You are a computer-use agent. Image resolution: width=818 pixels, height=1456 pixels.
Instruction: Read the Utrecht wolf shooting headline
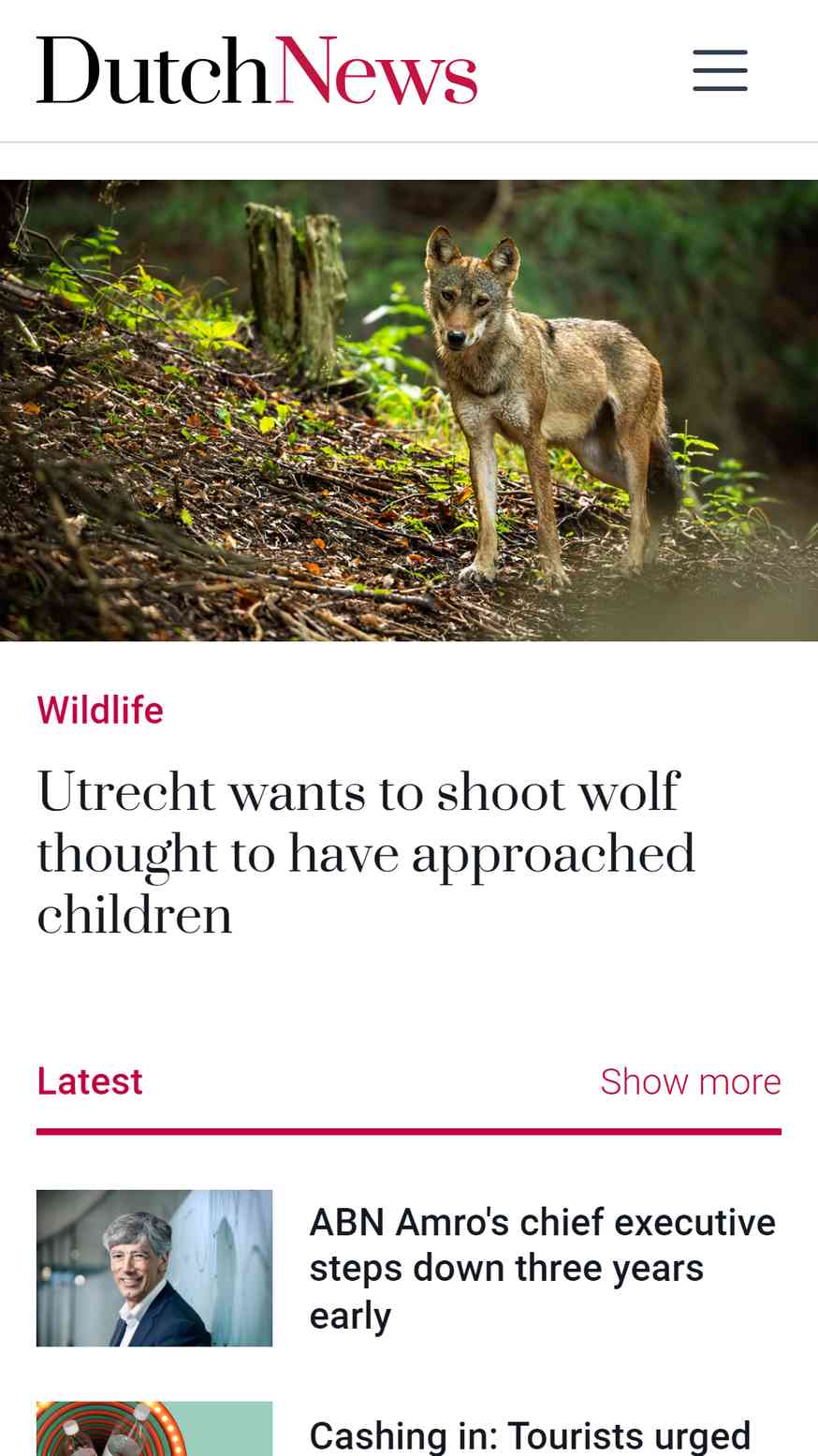(366, 853)
